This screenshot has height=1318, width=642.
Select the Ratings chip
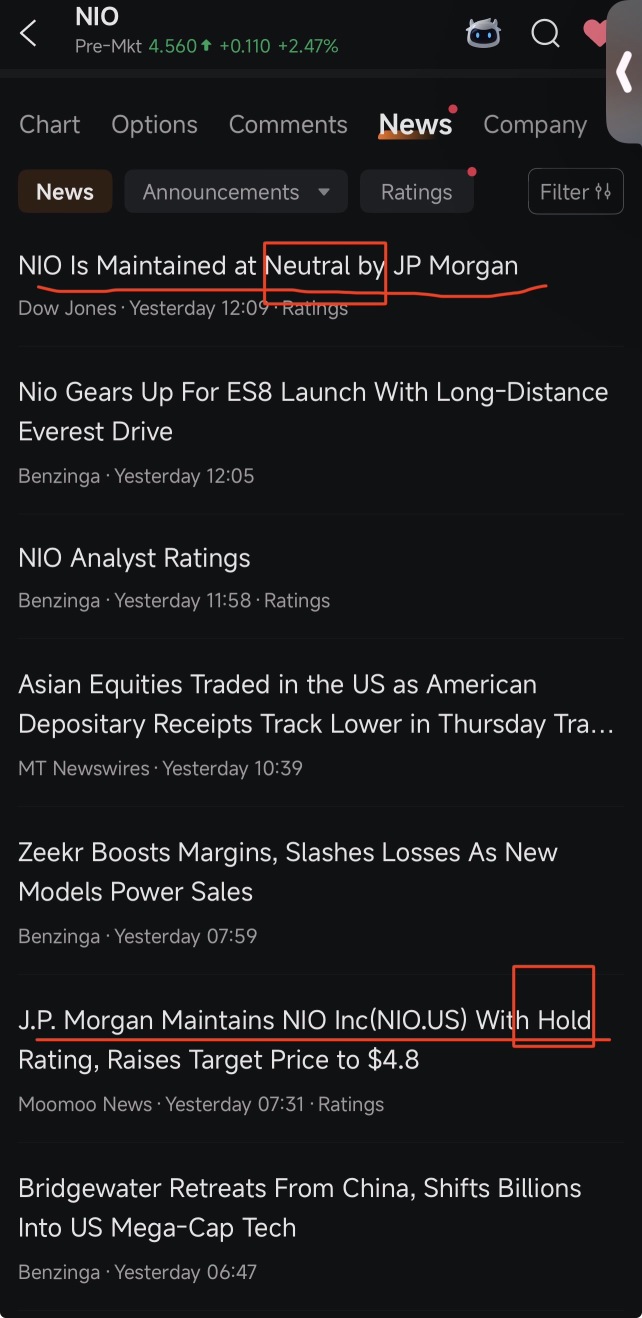pyautogui.click(x=417, y=192)
